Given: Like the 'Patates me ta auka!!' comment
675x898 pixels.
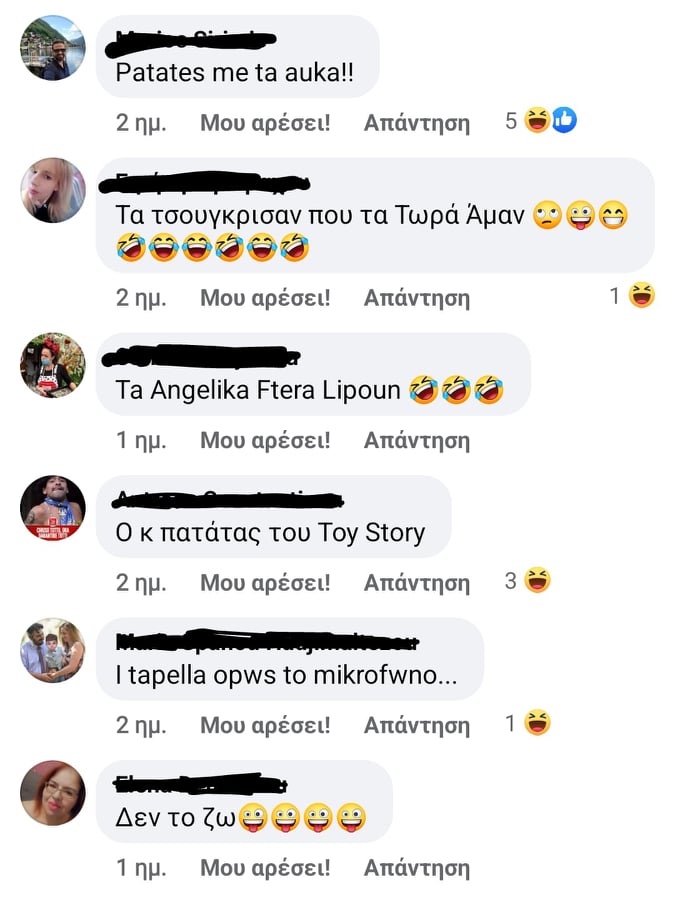Looking at the screenshot, I should tap(265, 123).
